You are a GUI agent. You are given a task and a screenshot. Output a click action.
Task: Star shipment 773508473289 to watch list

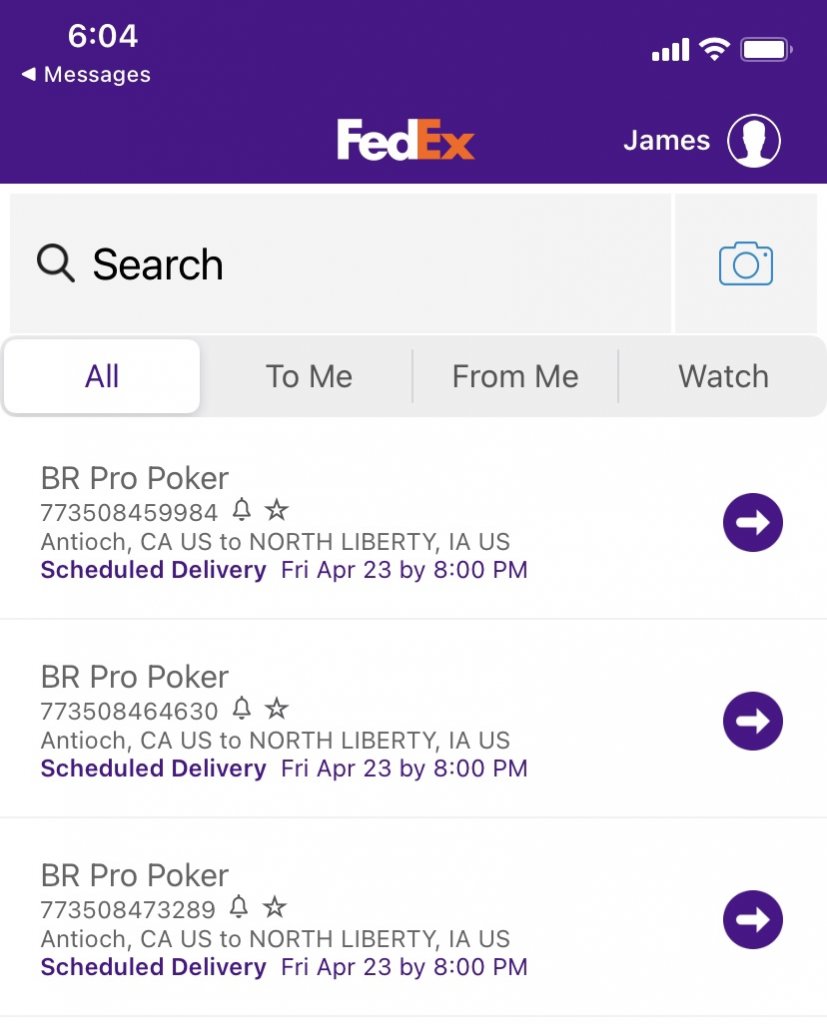(274, 908)
